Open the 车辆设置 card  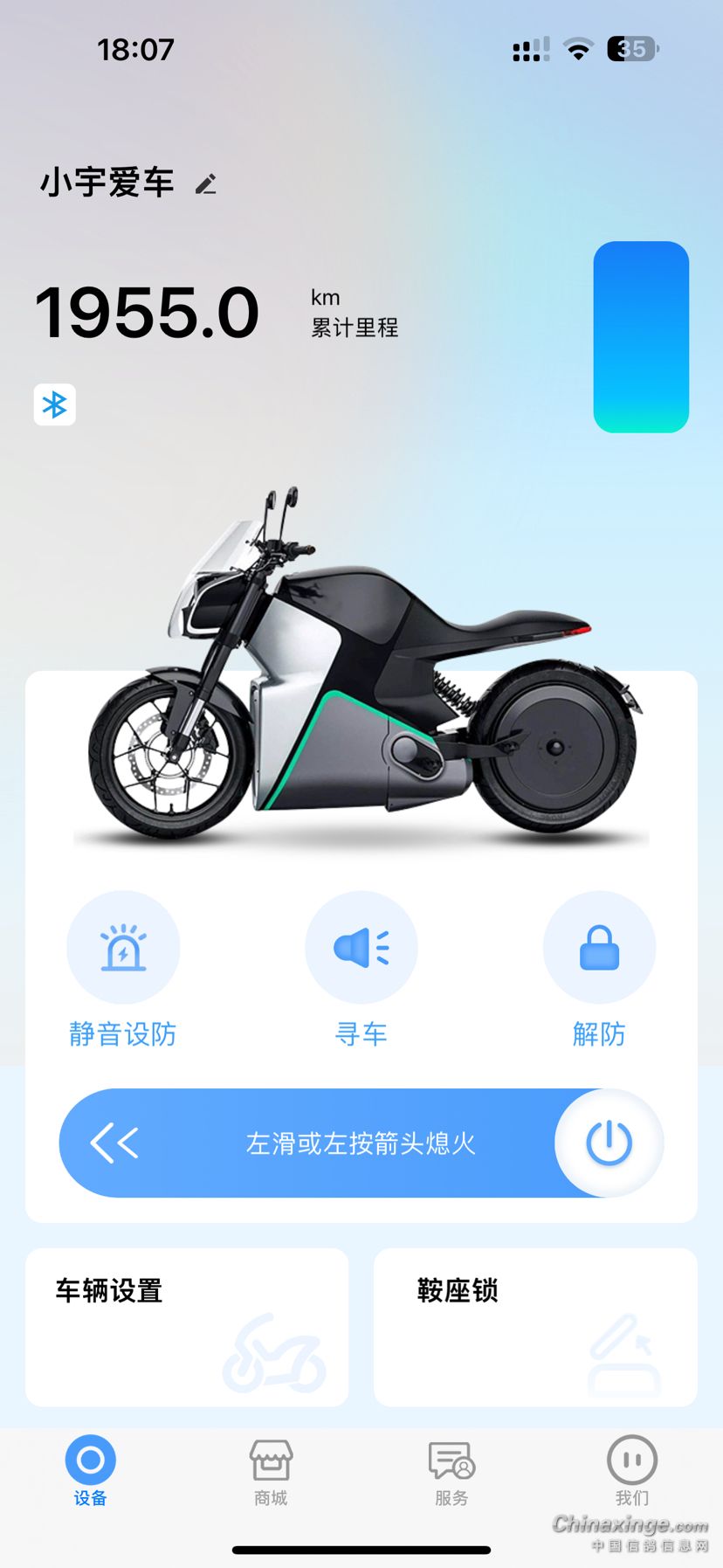pos(187,1326)
